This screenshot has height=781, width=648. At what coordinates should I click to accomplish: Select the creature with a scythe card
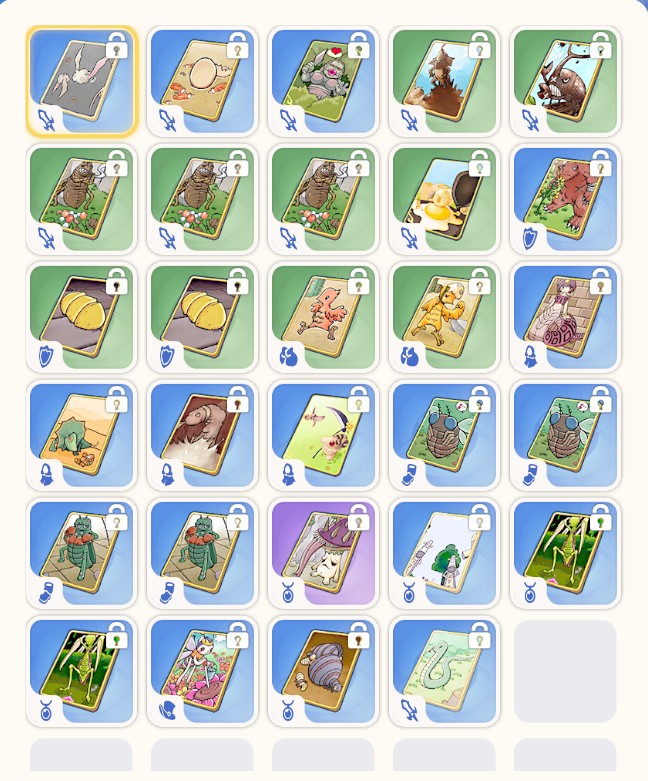pos(323,435)
